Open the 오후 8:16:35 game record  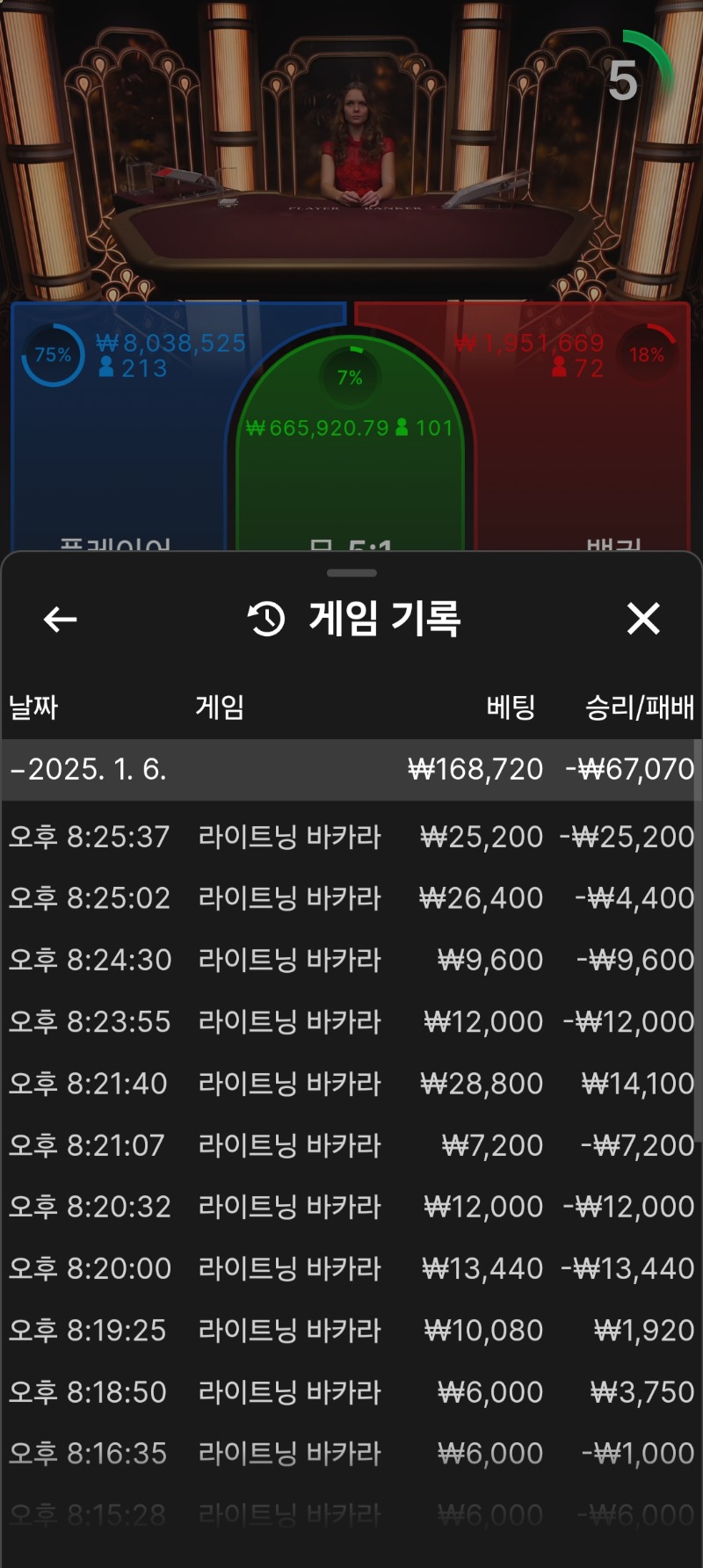(x=351, y=1454)
